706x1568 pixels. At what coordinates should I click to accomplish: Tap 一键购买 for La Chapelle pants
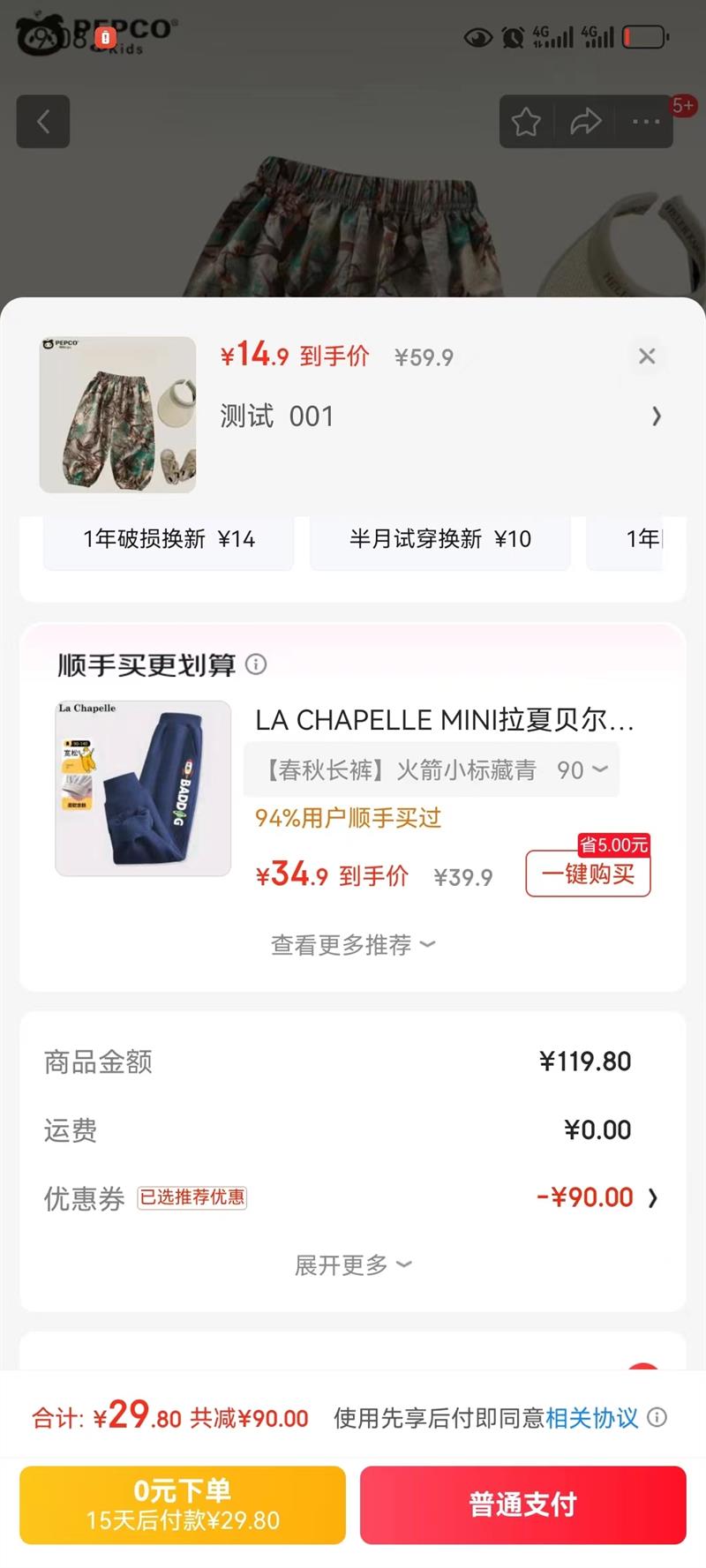588,874
